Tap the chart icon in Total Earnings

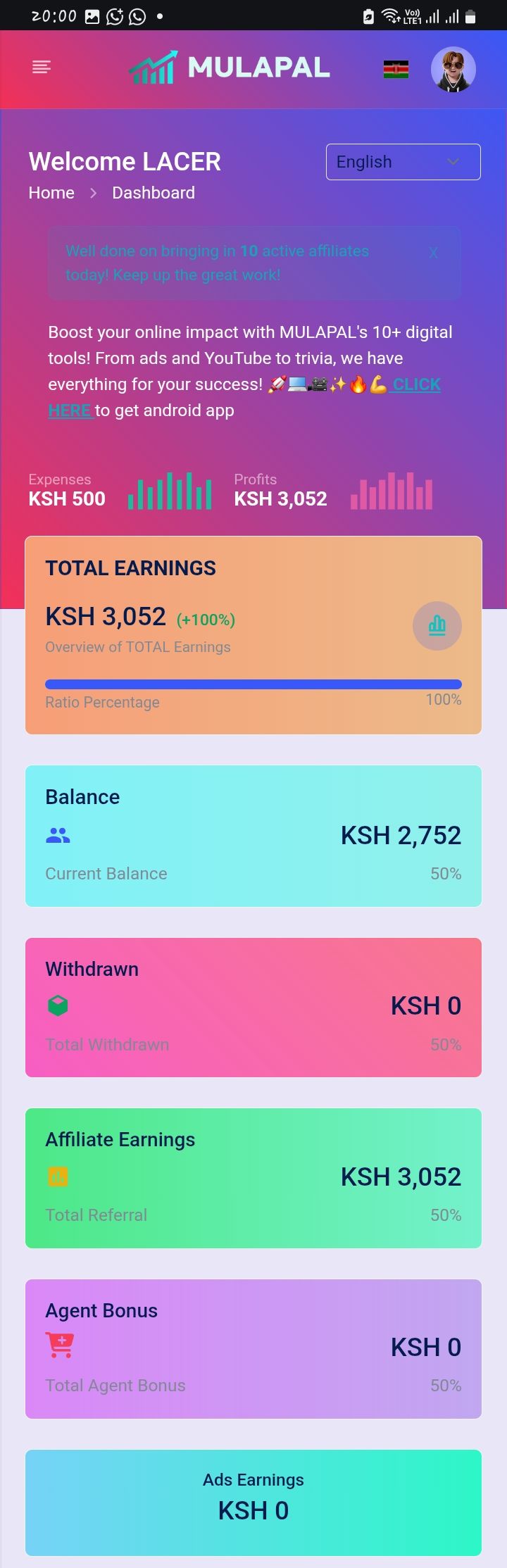coord(437,625)
